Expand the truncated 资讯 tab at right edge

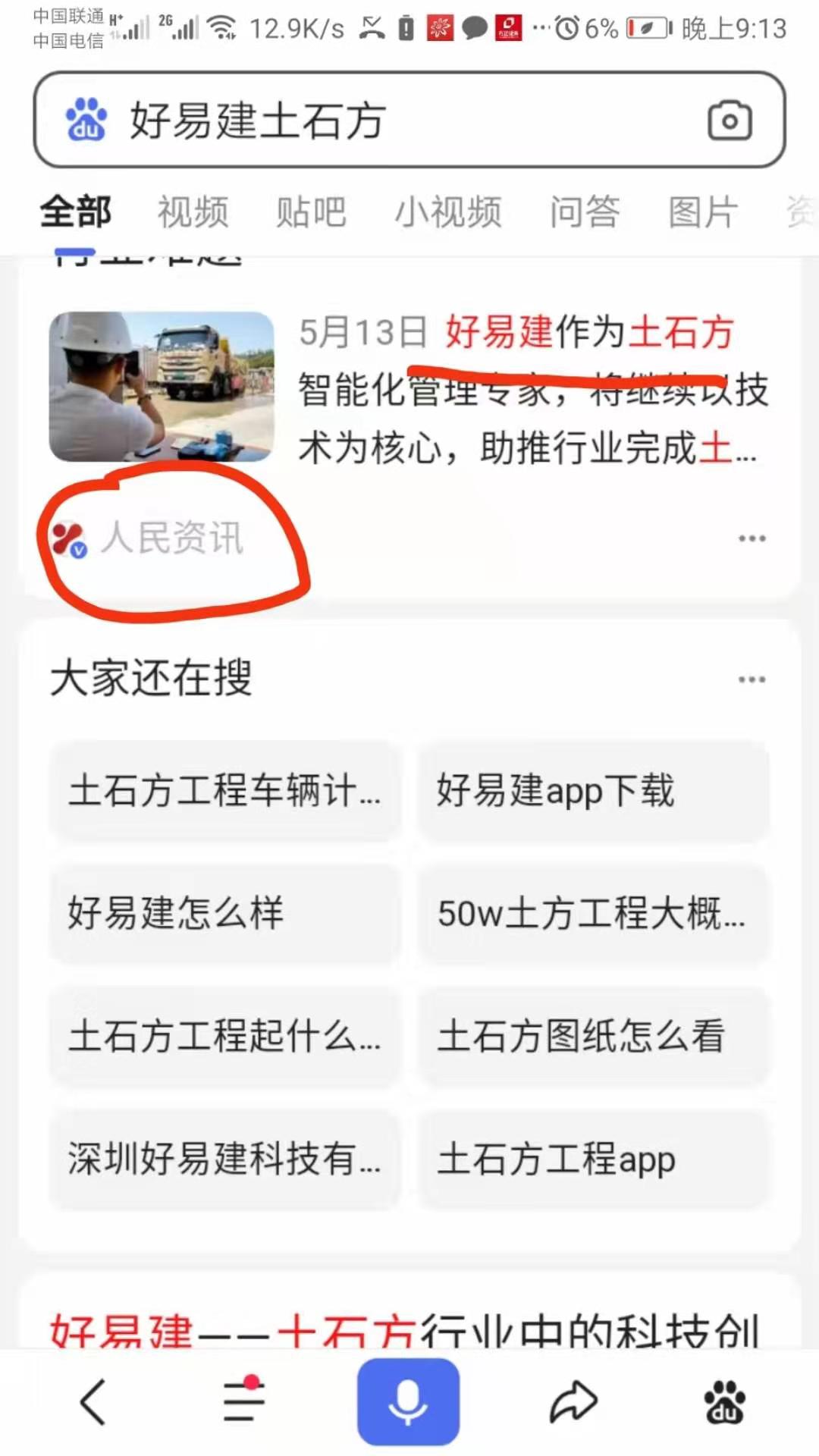pyautogui.click(x=800, y=211)
